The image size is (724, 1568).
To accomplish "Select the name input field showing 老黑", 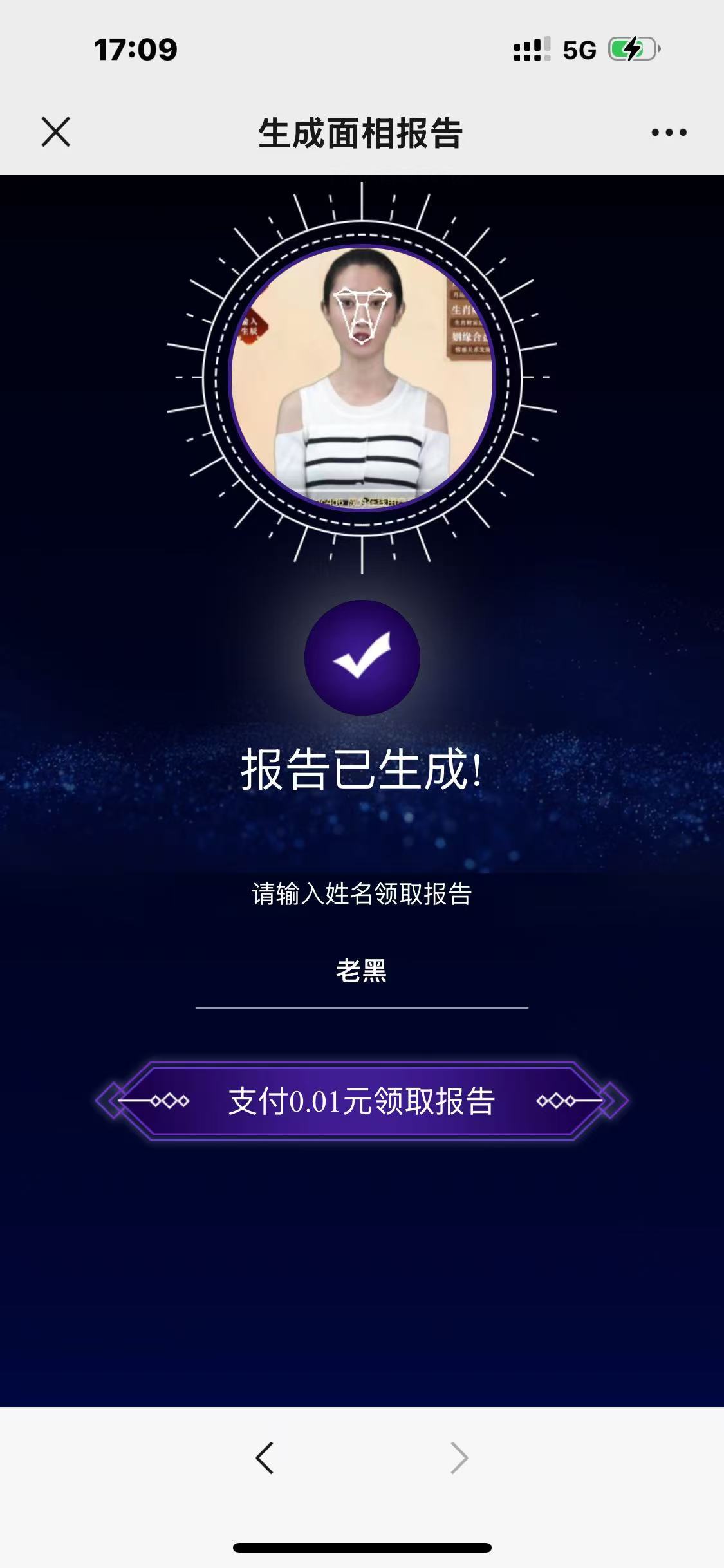I will click(x=362, y=979).
